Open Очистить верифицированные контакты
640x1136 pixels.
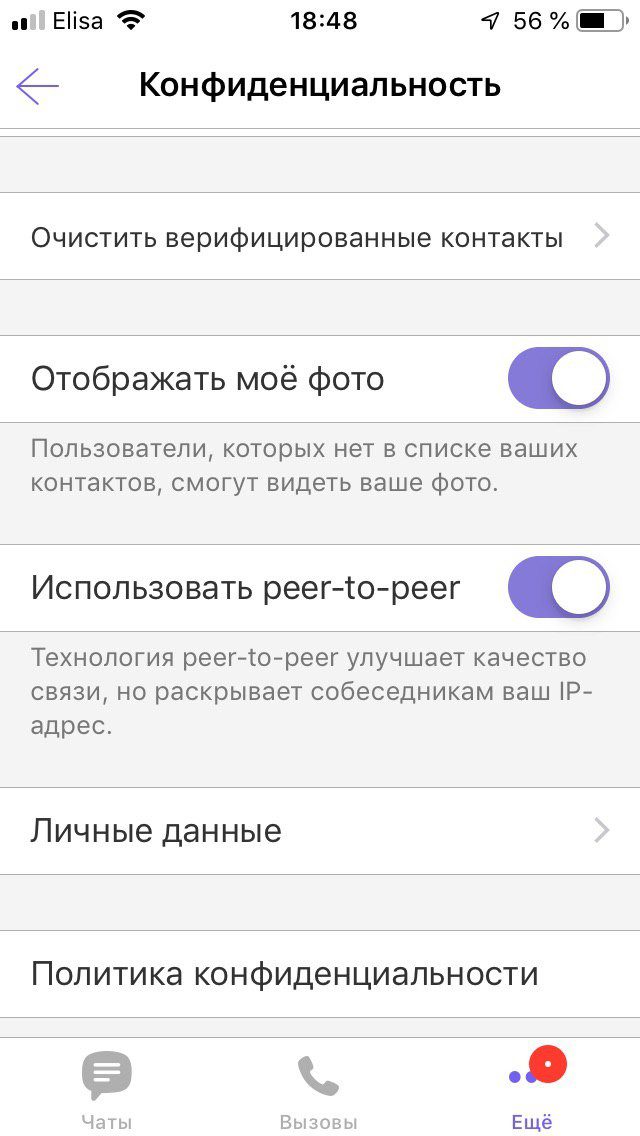(x=320, y=237)
